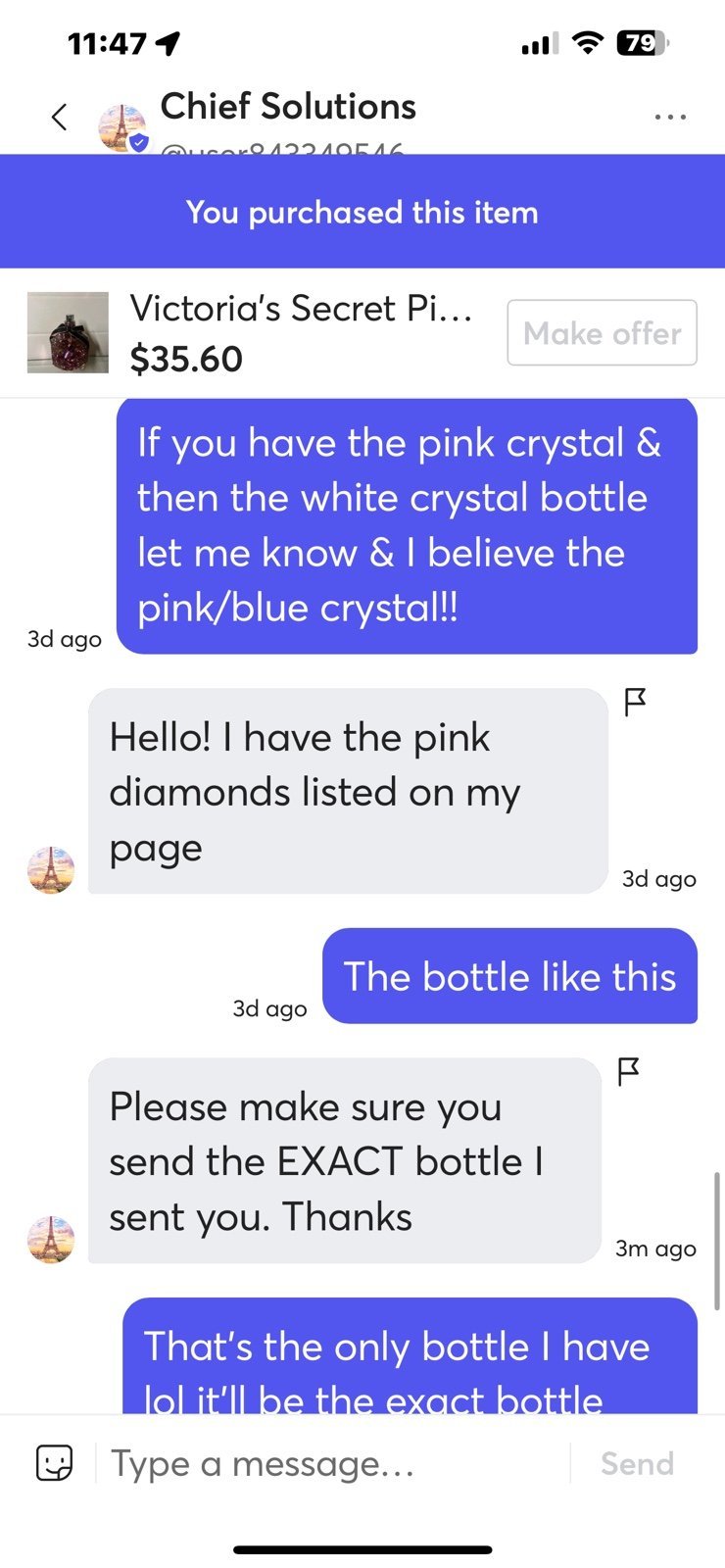
Task: Open Chief Solutions seller profile
Action: pos(287,107)
